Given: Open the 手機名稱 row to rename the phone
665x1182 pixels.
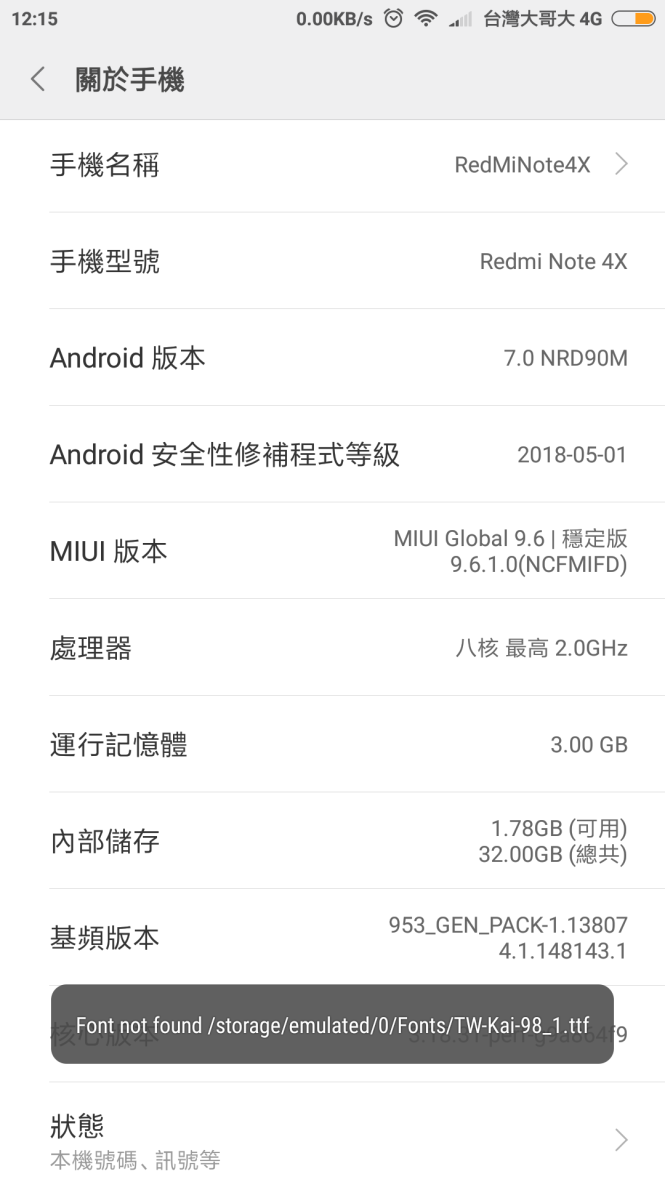Looking at the screenshot, I should tap(332, 165).
